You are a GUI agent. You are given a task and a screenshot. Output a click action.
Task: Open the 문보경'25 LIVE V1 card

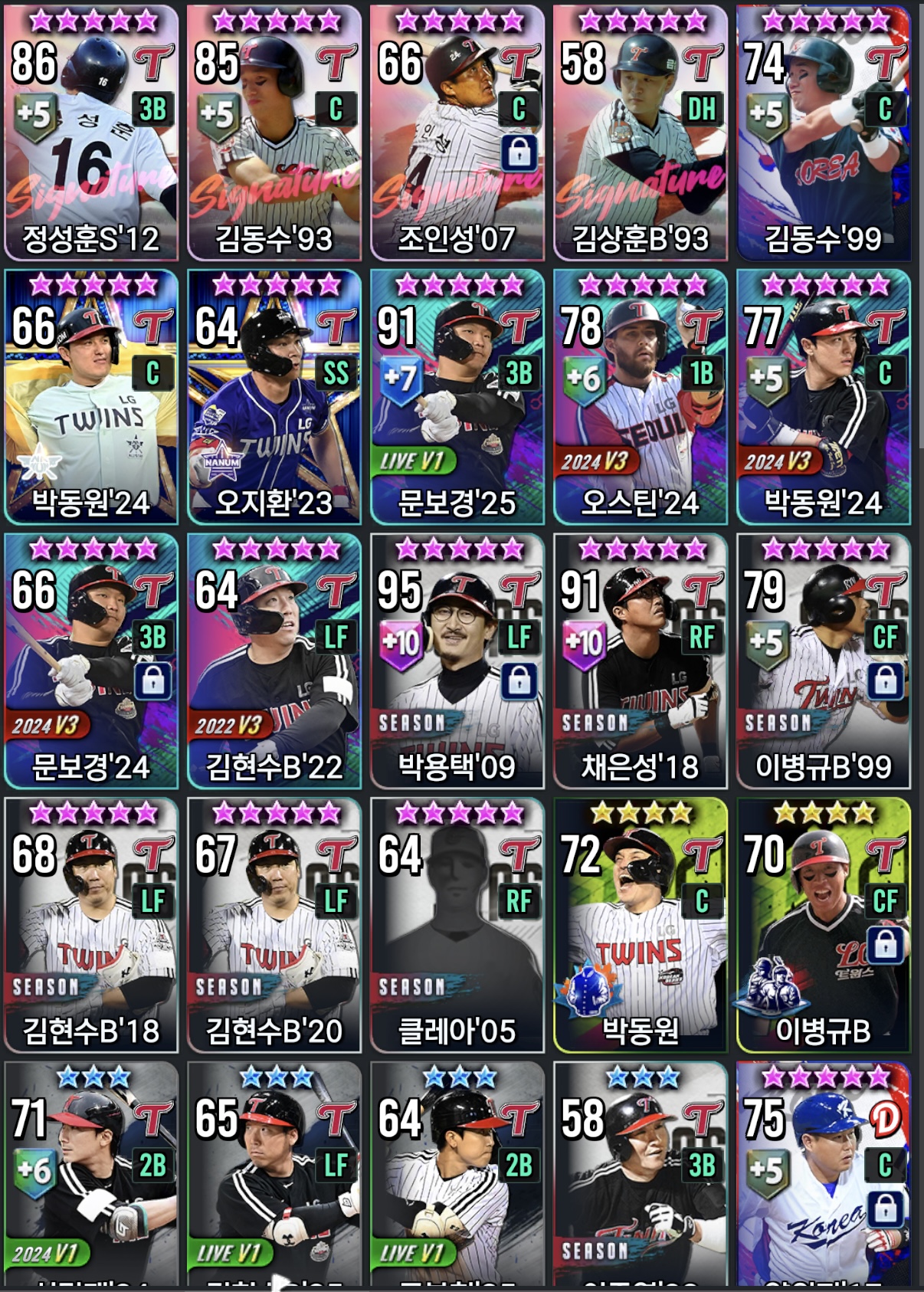tap(457, 398)
